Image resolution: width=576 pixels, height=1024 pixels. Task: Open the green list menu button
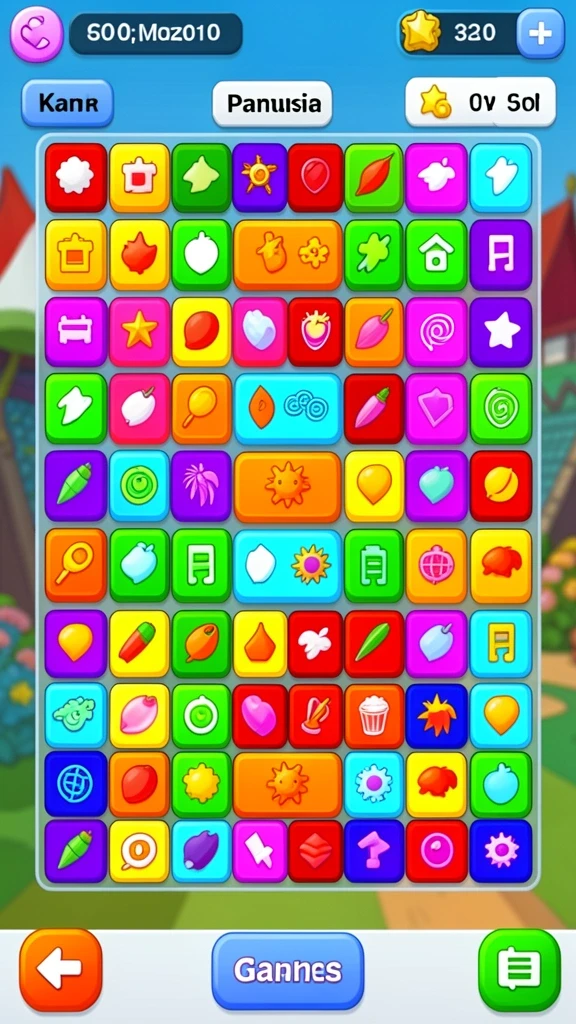519,970
